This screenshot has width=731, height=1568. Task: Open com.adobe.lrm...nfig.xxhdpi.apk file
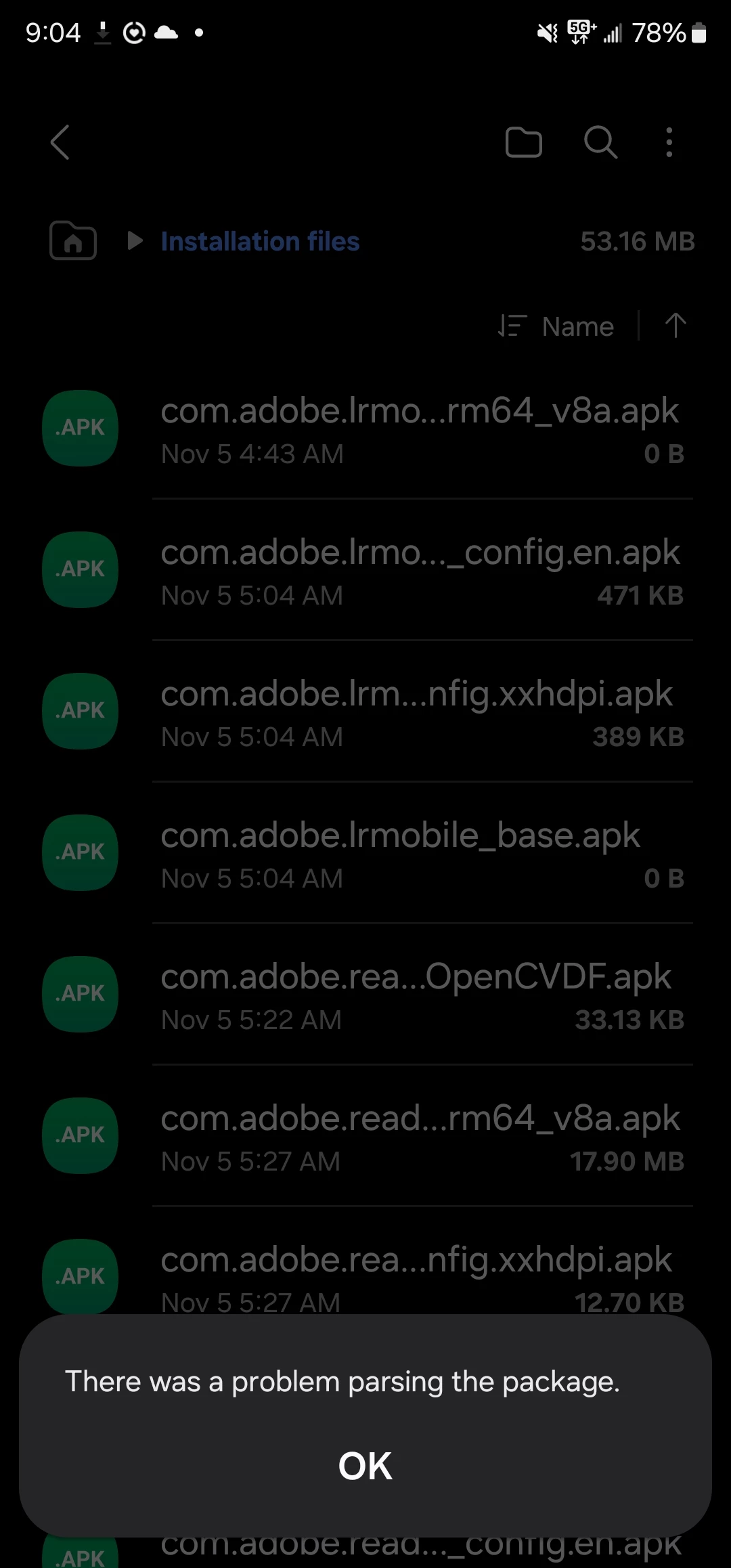point(420,712)
